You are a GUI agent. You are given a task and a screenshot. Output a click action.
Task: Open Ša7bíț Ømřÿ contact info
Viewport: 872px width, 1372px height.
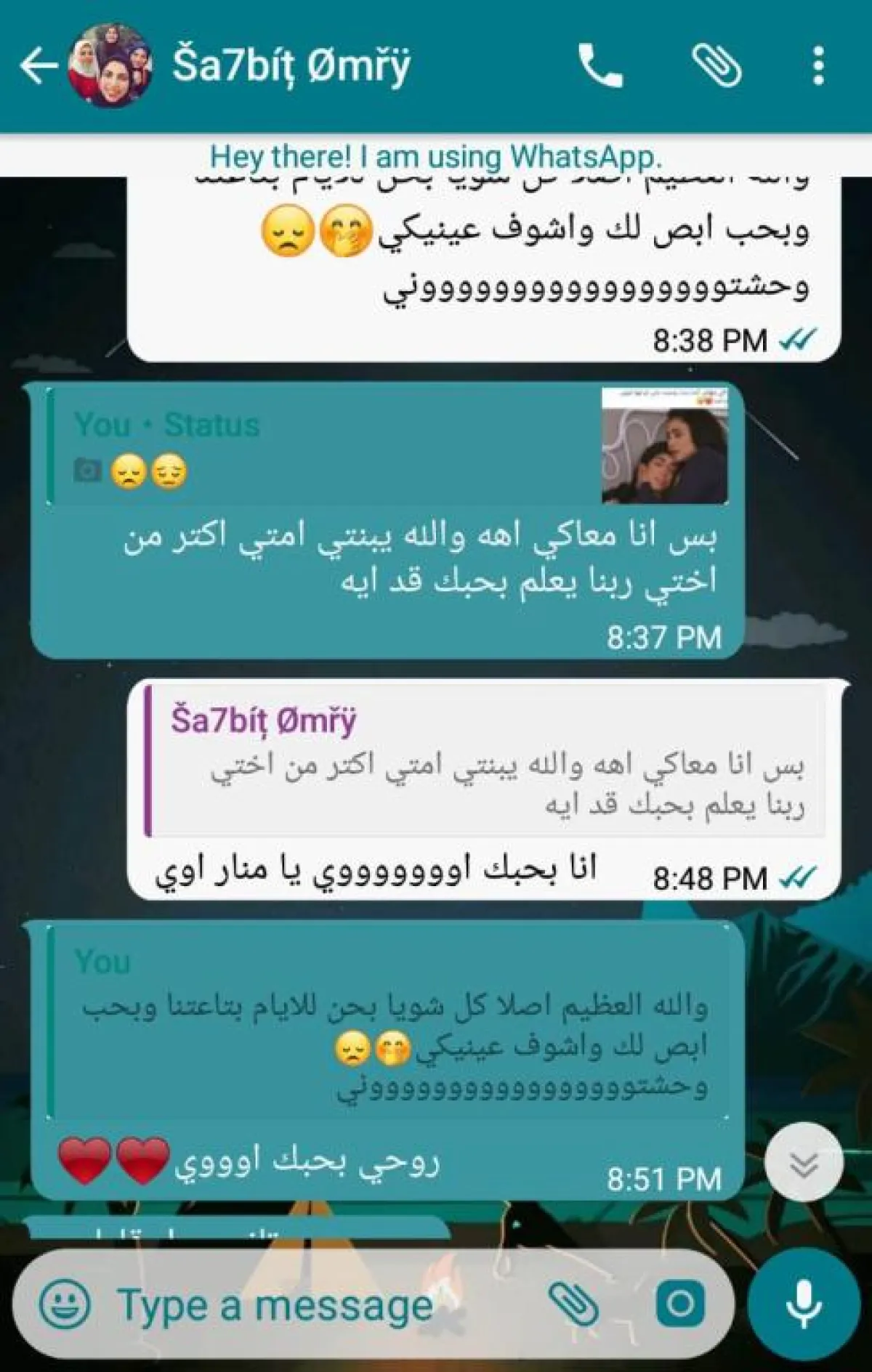click(291, 65)
